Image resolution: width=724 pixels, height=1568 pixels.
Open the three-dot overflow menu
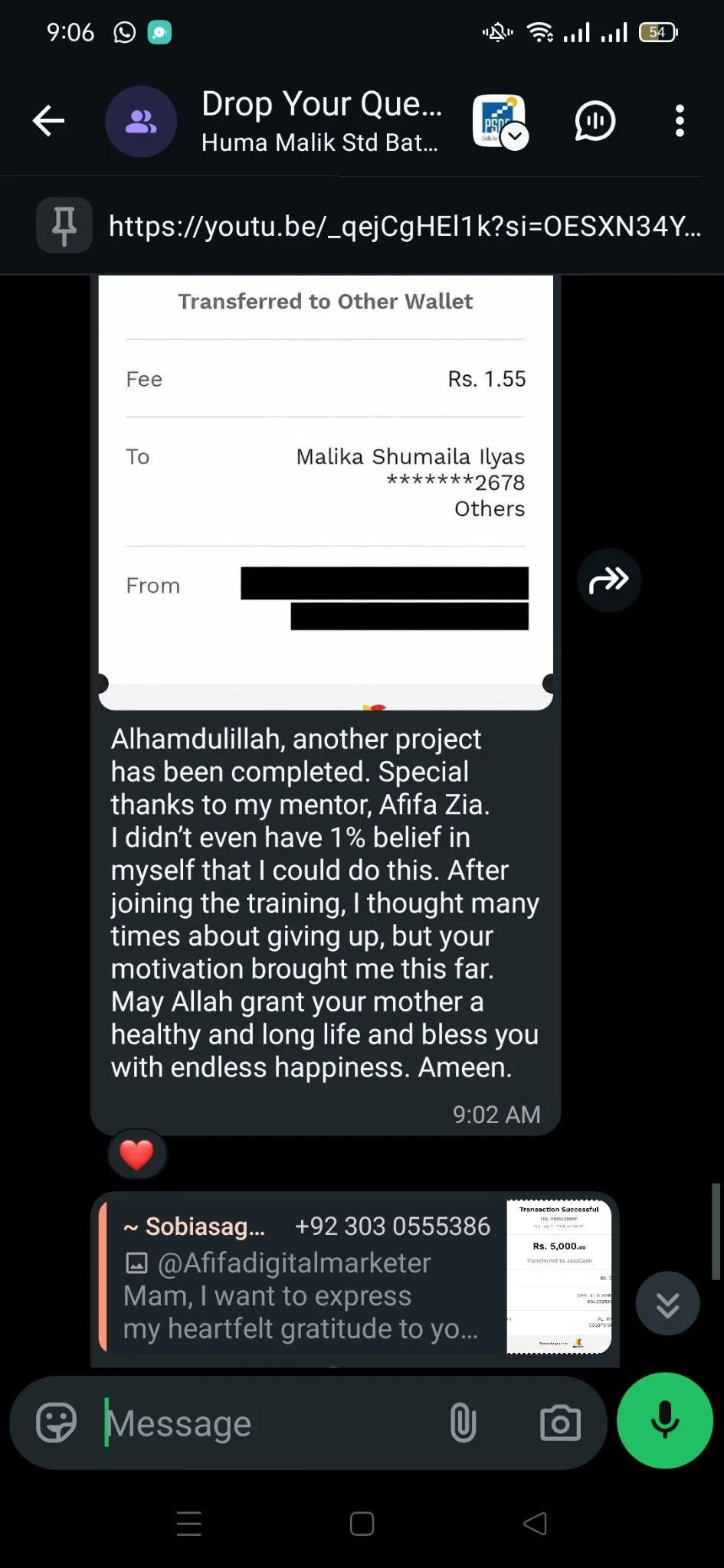680,121
